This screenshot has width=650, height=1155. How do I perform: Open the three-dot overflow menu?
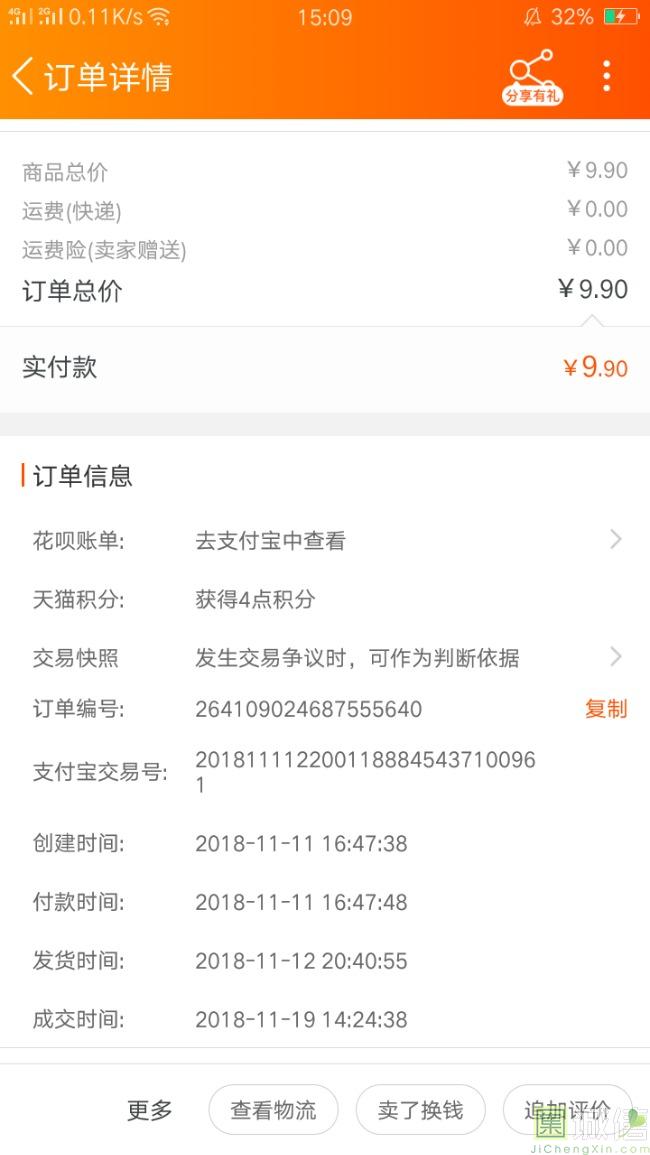point(607,77)
